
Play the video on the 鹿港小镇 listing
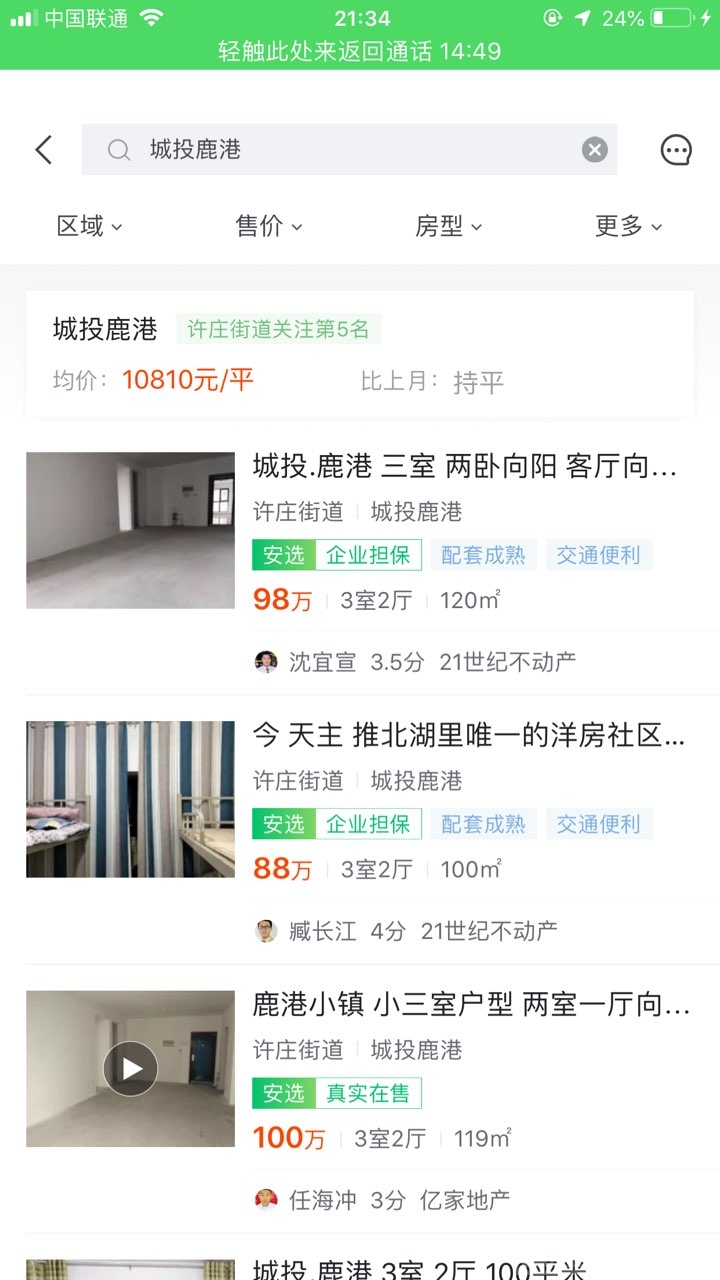pos(131,1068)
